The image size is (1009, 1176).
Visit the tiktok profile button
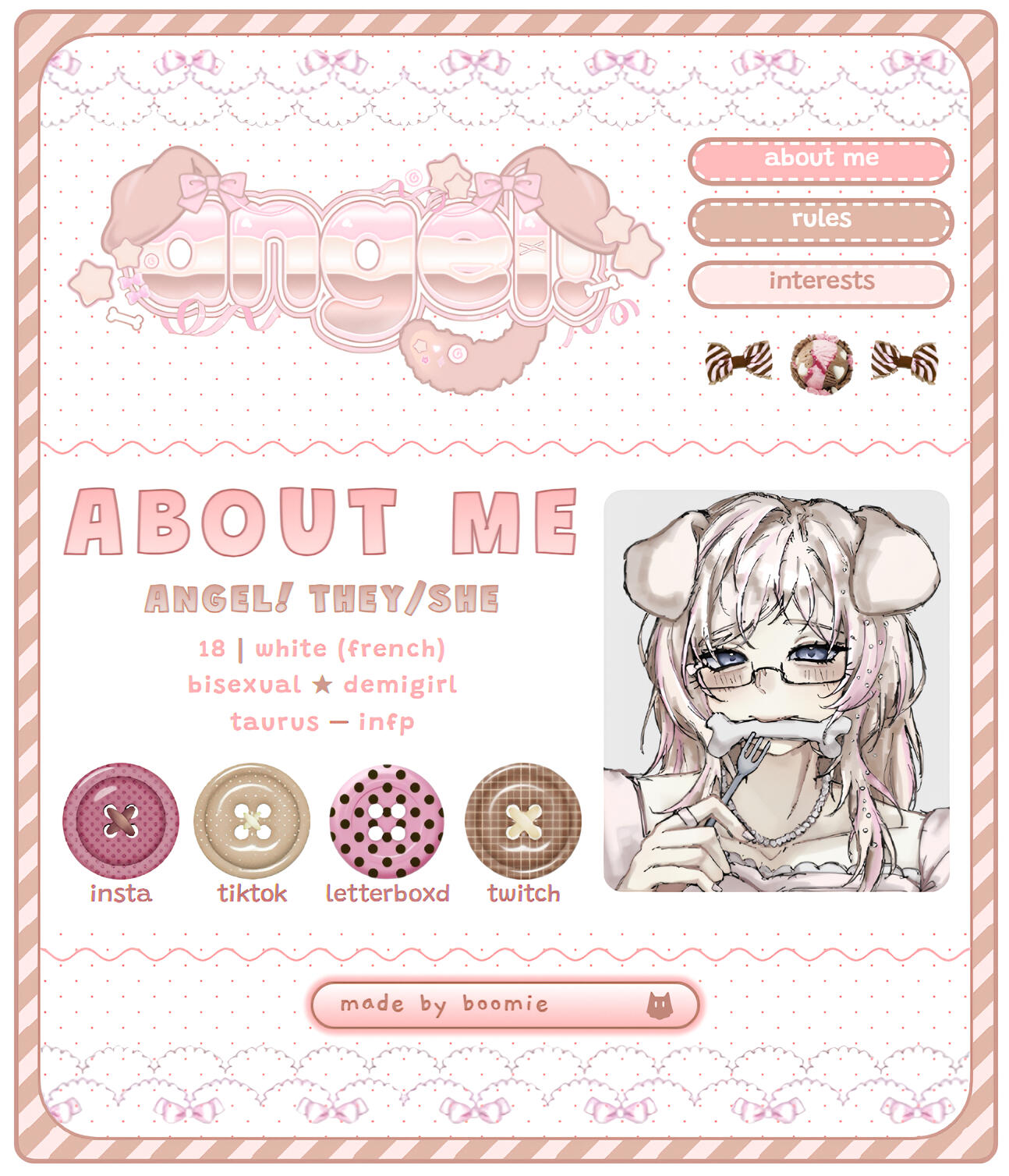coord(251,820)
